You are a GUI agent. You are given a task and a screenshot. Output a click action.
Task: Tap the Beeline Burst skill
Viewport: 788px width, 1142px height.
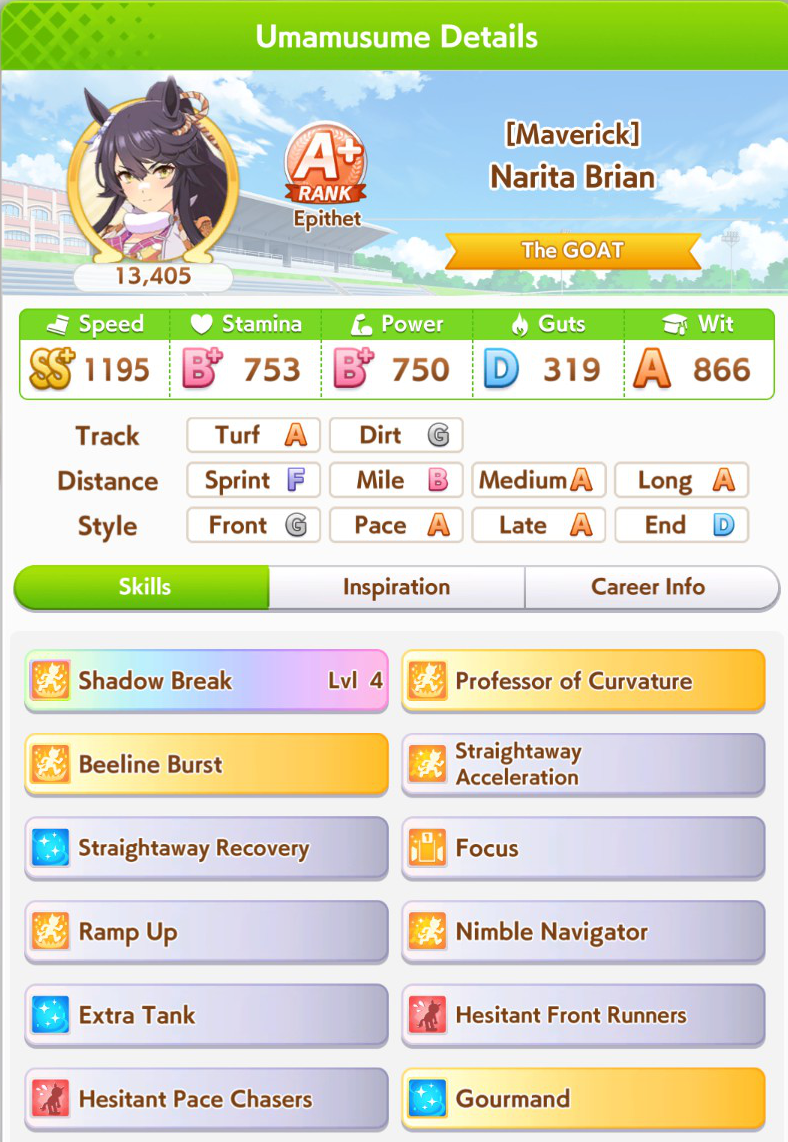click(x=206, y=765)
